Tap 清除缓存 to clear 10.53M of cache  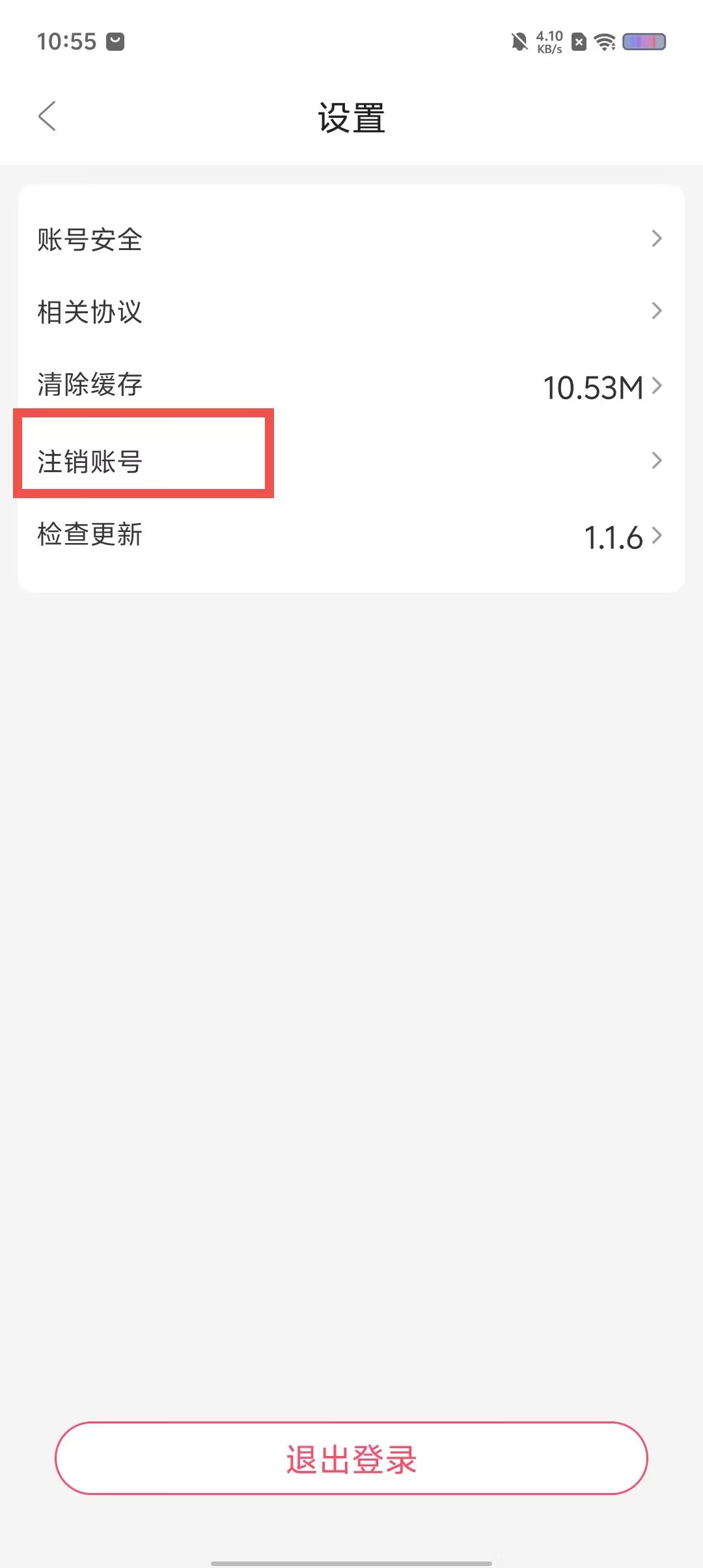pos(351,385)
